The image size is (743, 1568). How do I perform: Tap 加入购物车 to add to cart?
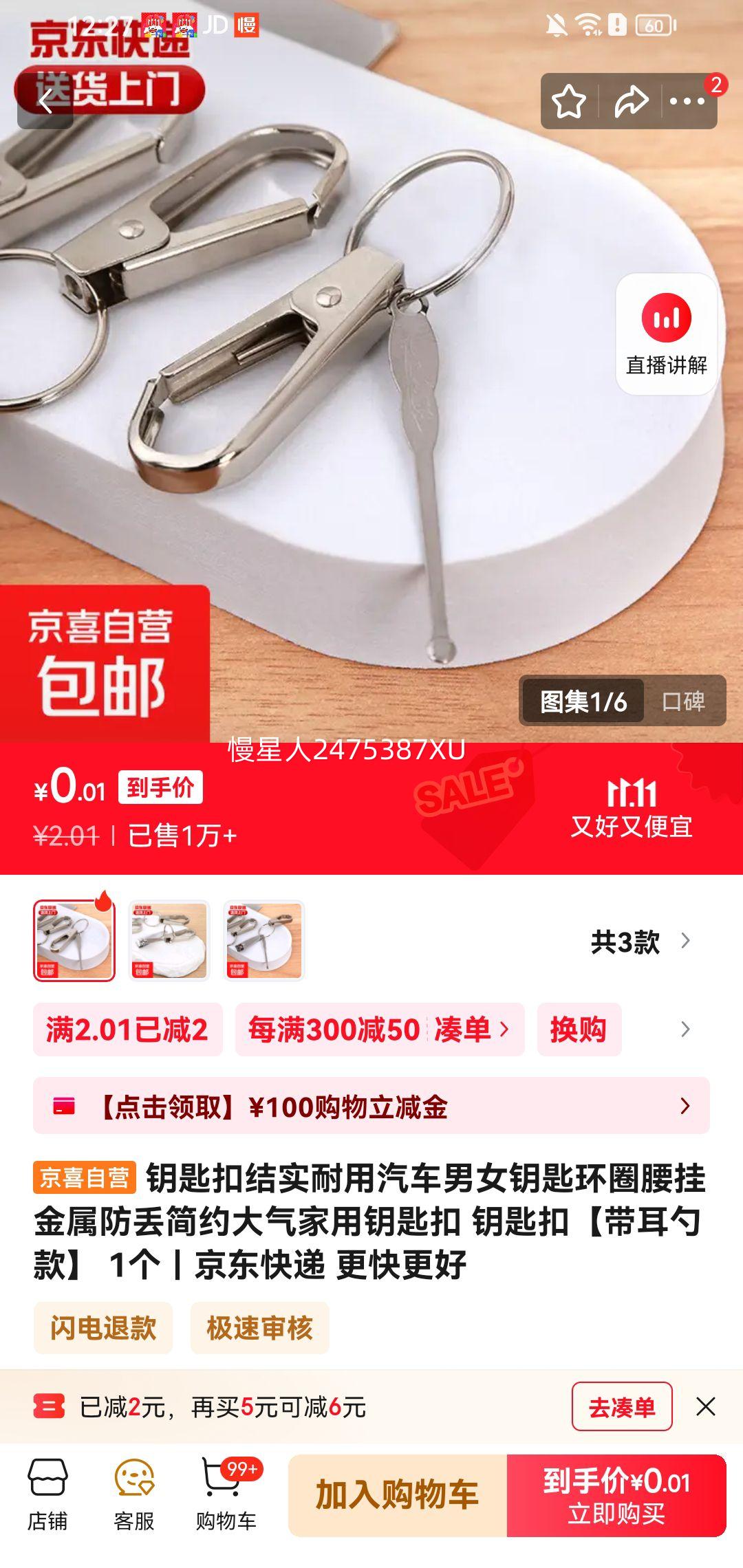(398, 1495)
